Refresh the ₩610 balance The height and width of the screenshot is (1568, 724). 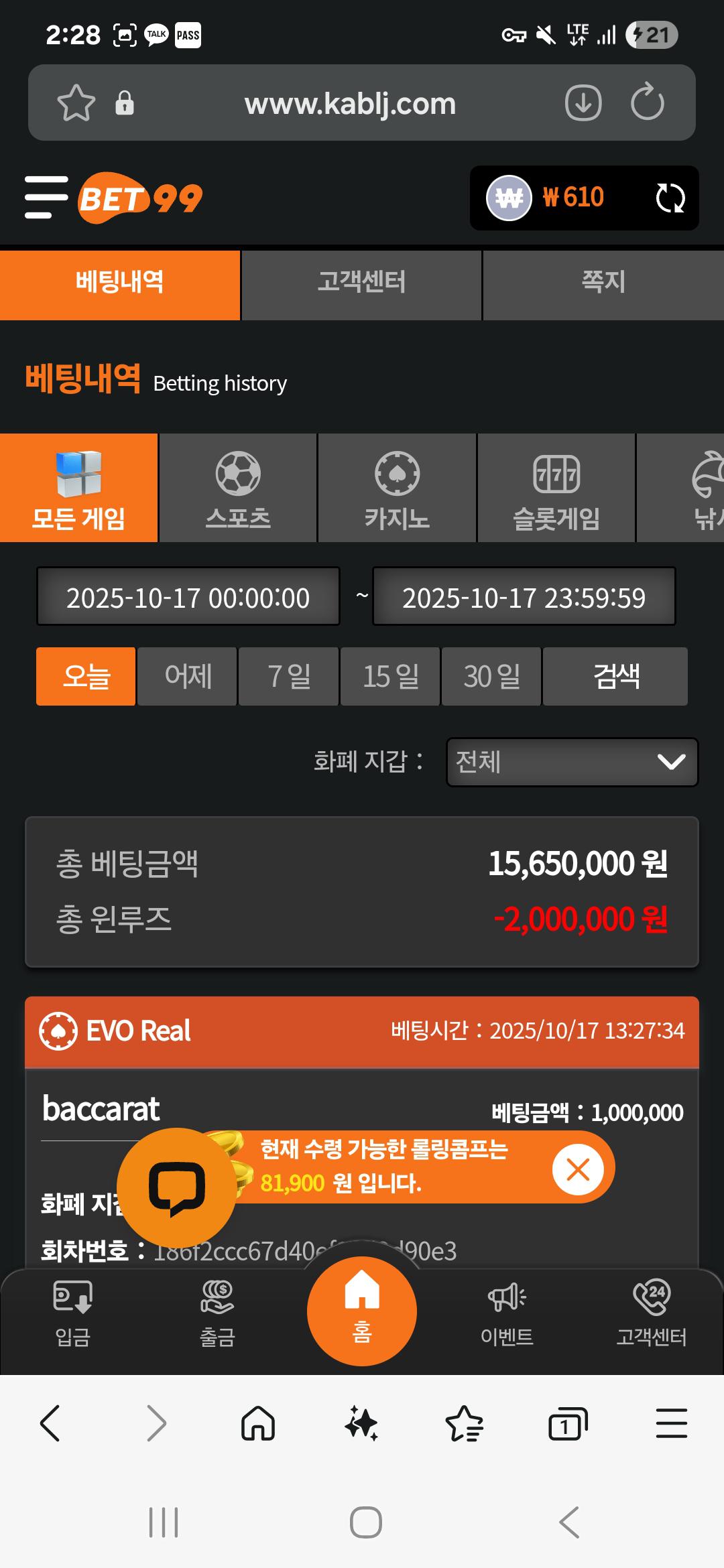670,198
